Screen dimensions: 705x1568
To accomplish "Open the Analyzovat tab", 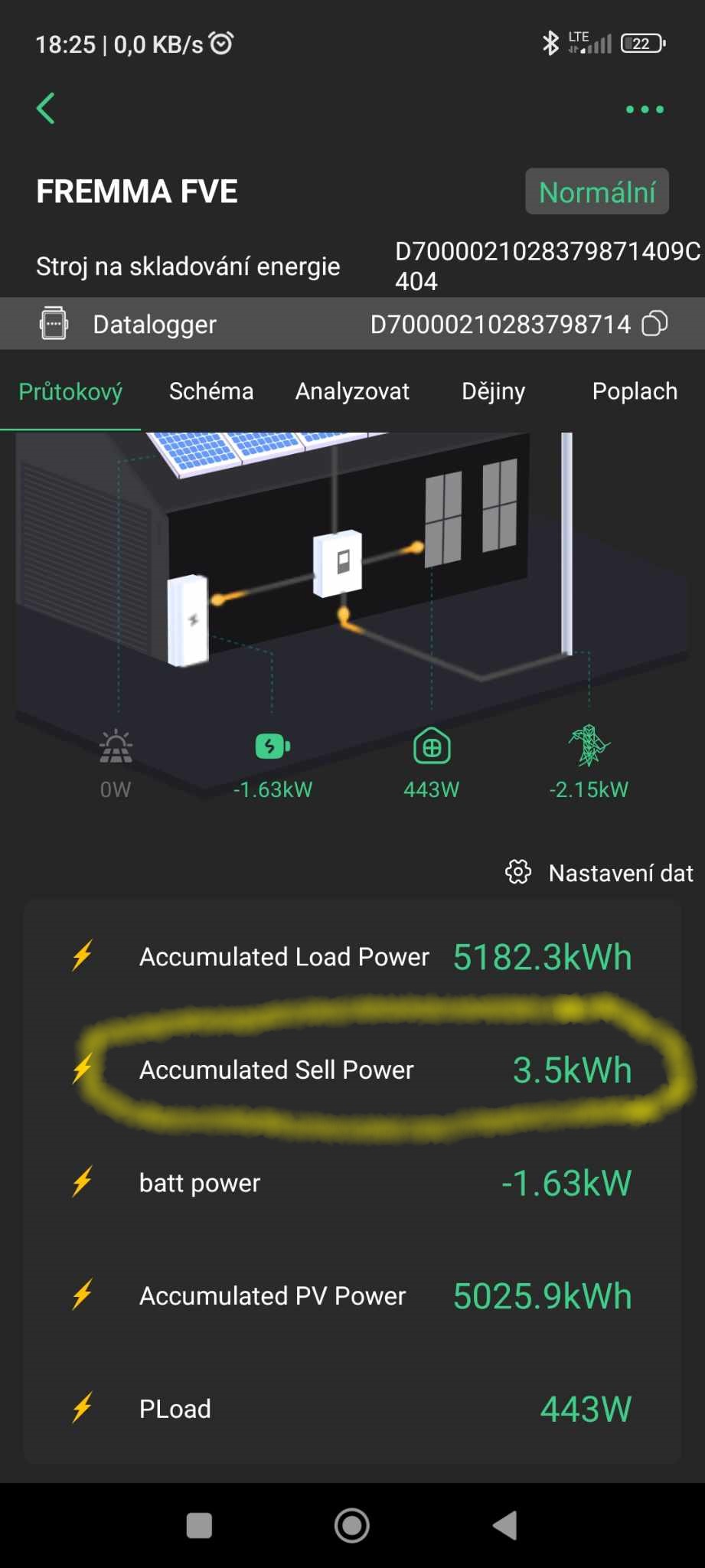I will pyautogui.click(x=352, y=391).
